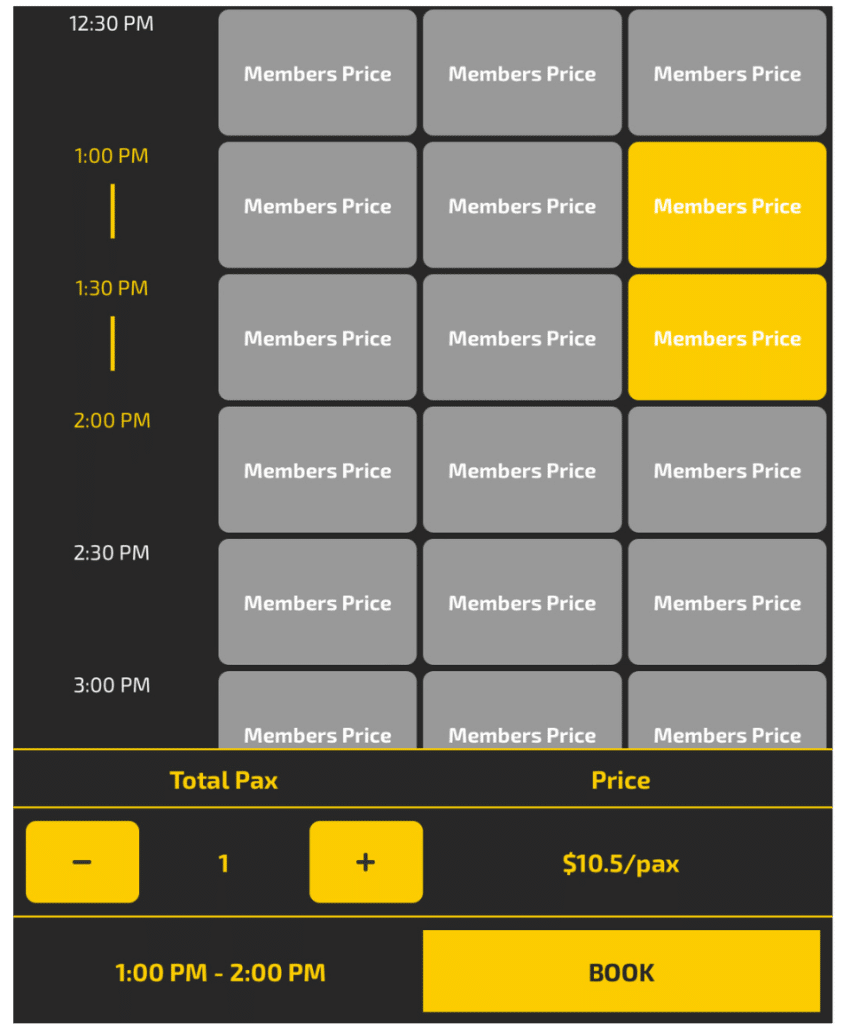Select the 2:00 PM right Members Price slot
The height and width of the screenshot is (1024, 851).
coord(727,470)
